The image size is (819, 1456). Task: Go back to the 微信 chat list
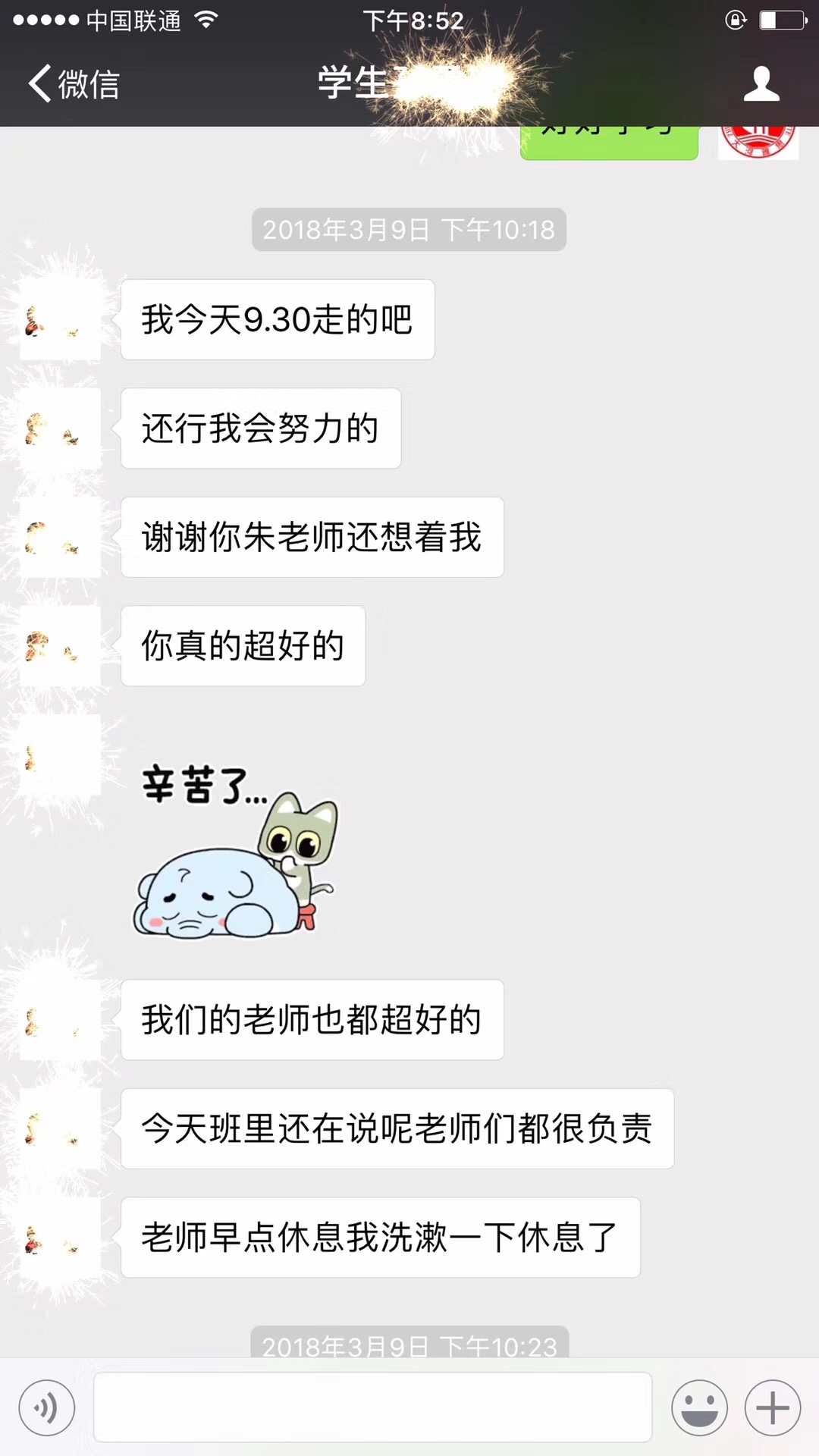point(74,83)
